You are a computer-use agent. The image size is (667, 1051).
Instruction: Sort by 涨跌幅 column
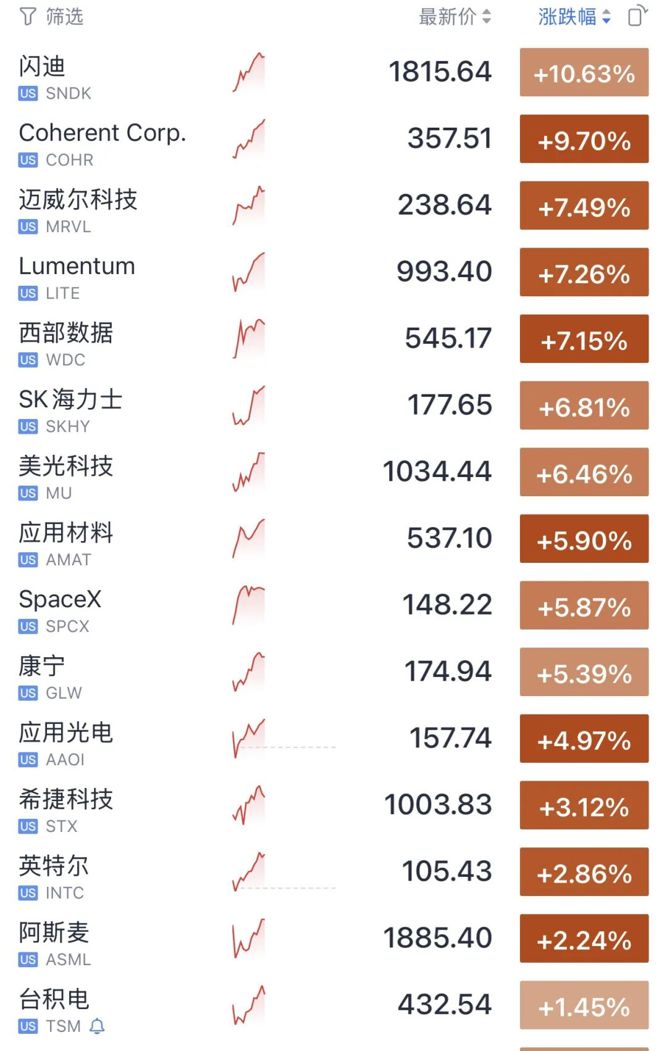click(x=574, y=16)
